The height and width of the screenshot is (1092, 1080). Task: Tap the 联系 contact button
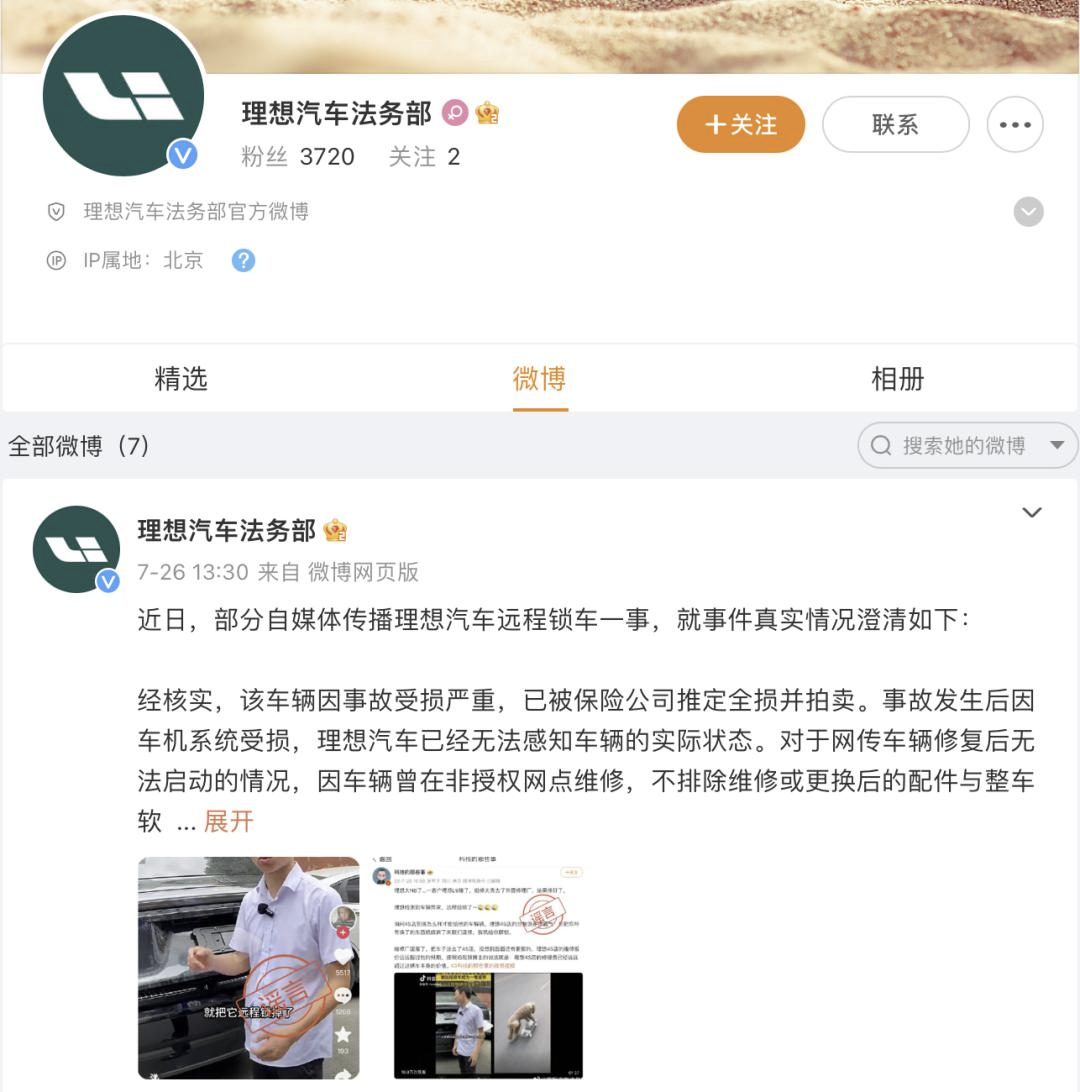(895, 125)
